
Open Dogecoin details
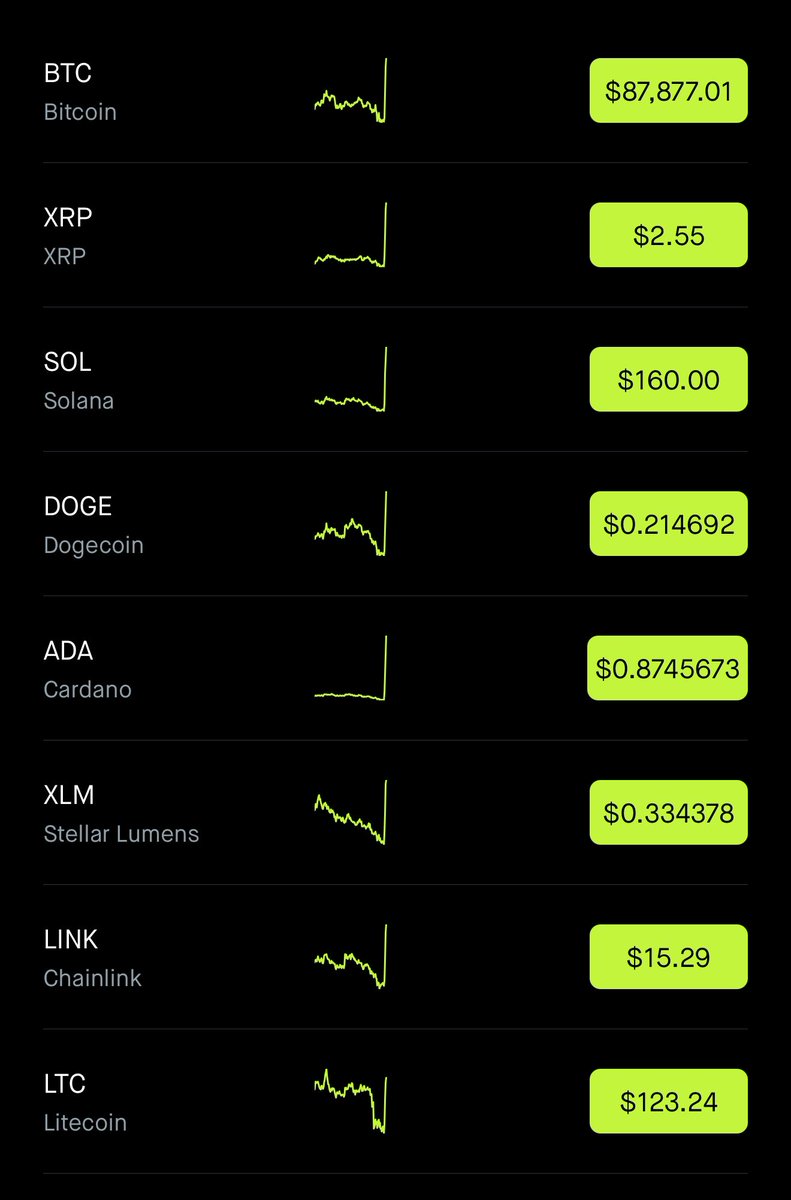(x=93, y=525)
